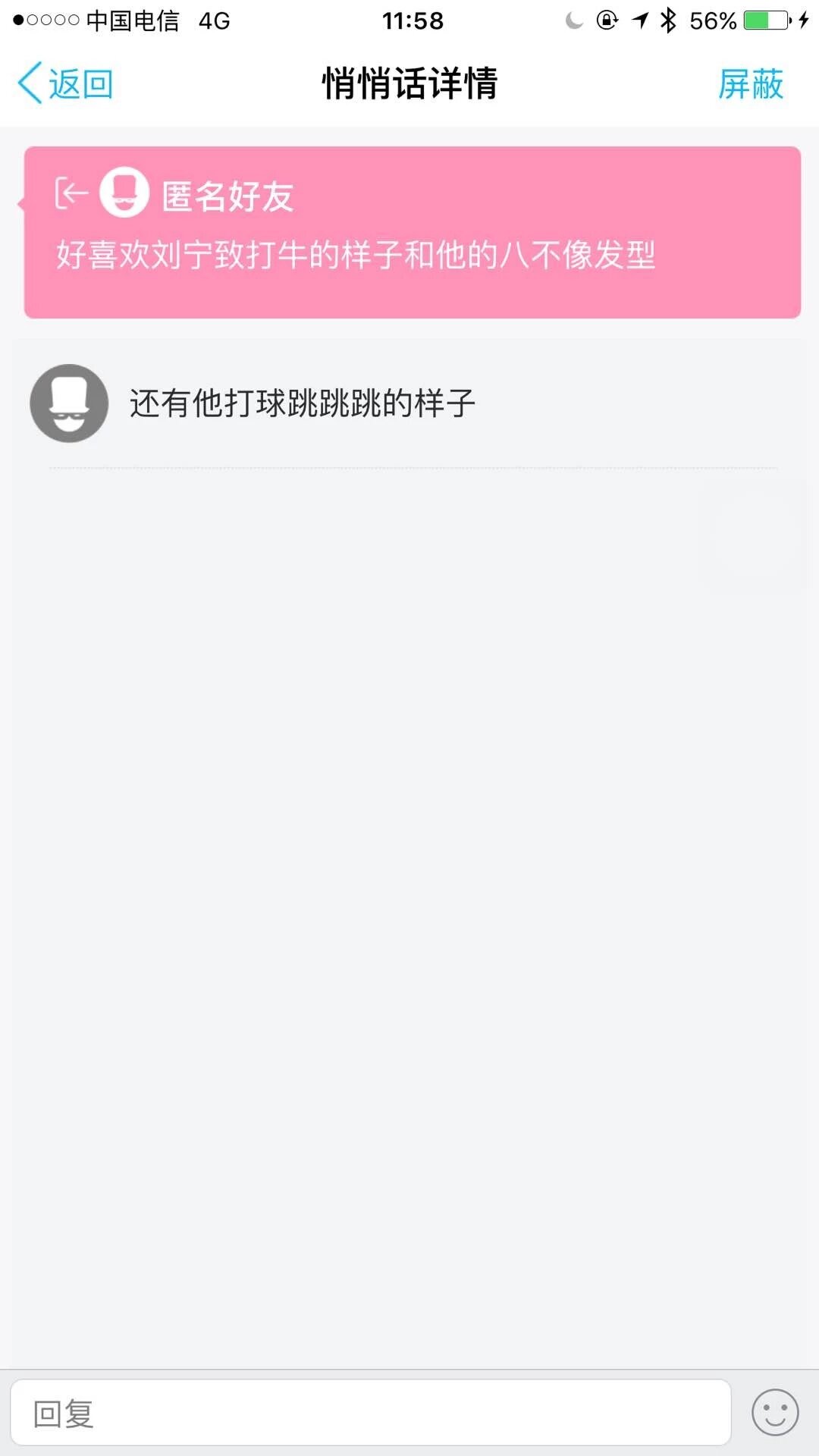Select the reply 还有他打球跳跳跳的样子
819x1456 pixels.
[302, 403]
